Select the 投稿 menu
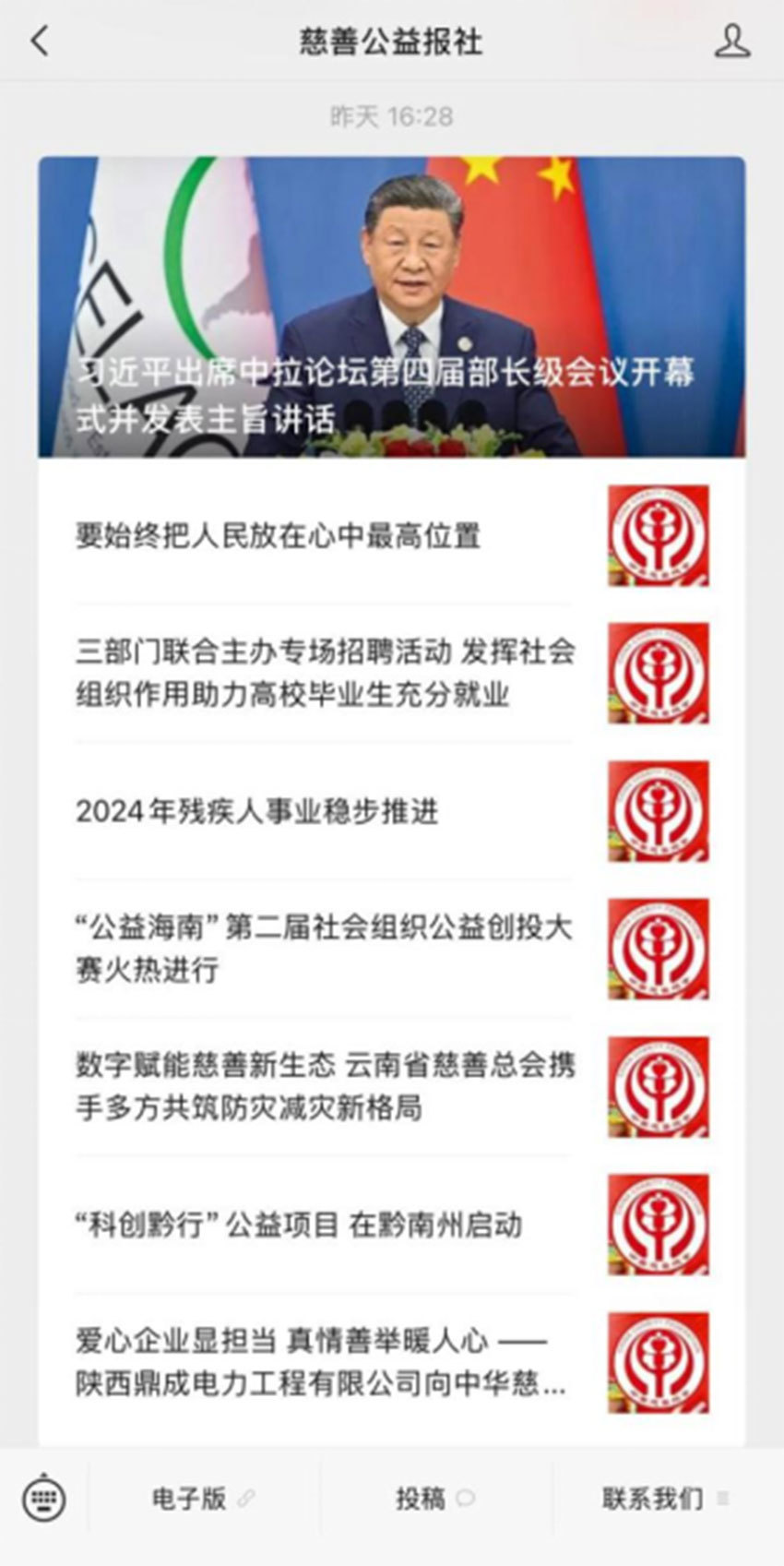 pos(435,1499)
